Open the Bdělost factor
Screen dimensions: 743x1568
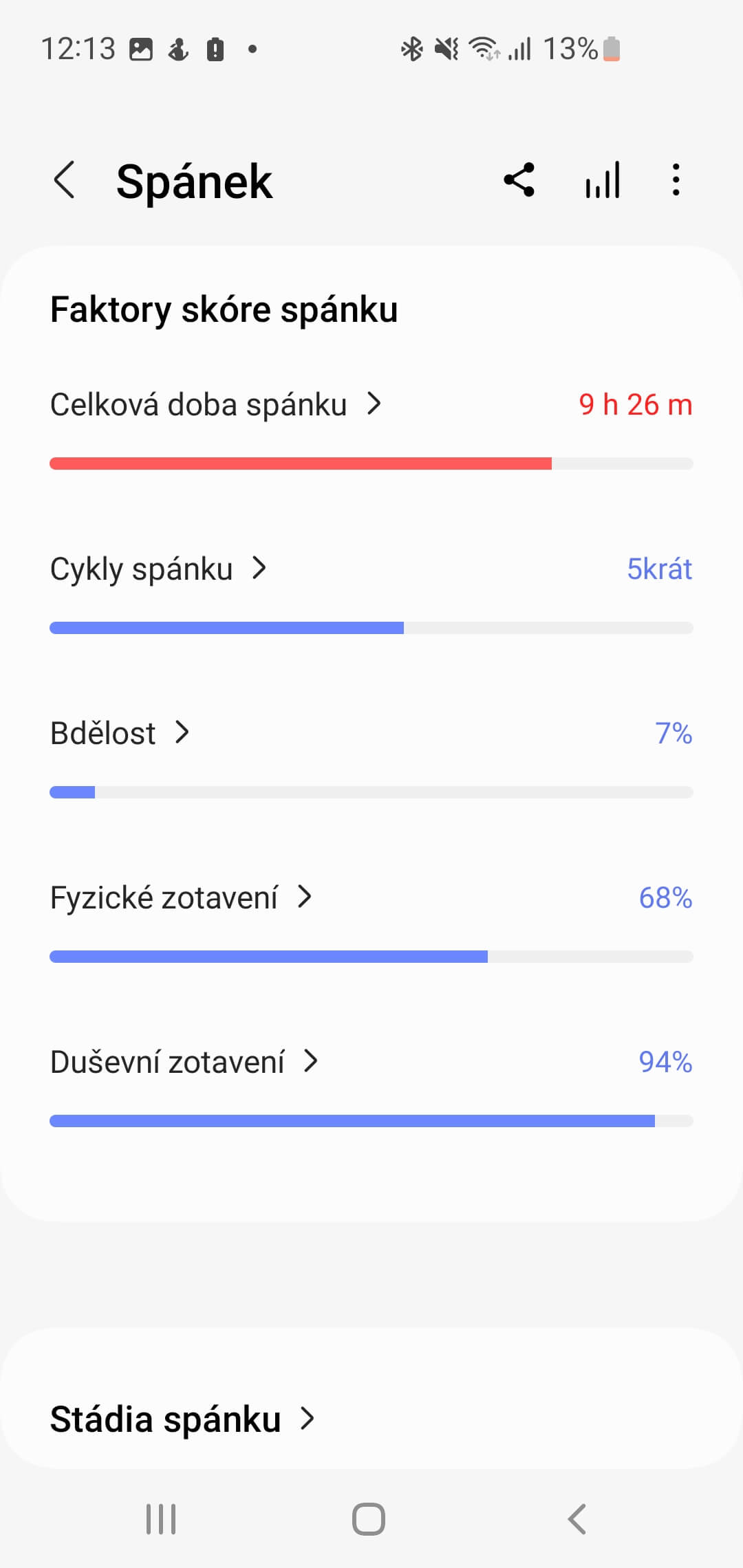pos(120,733)
